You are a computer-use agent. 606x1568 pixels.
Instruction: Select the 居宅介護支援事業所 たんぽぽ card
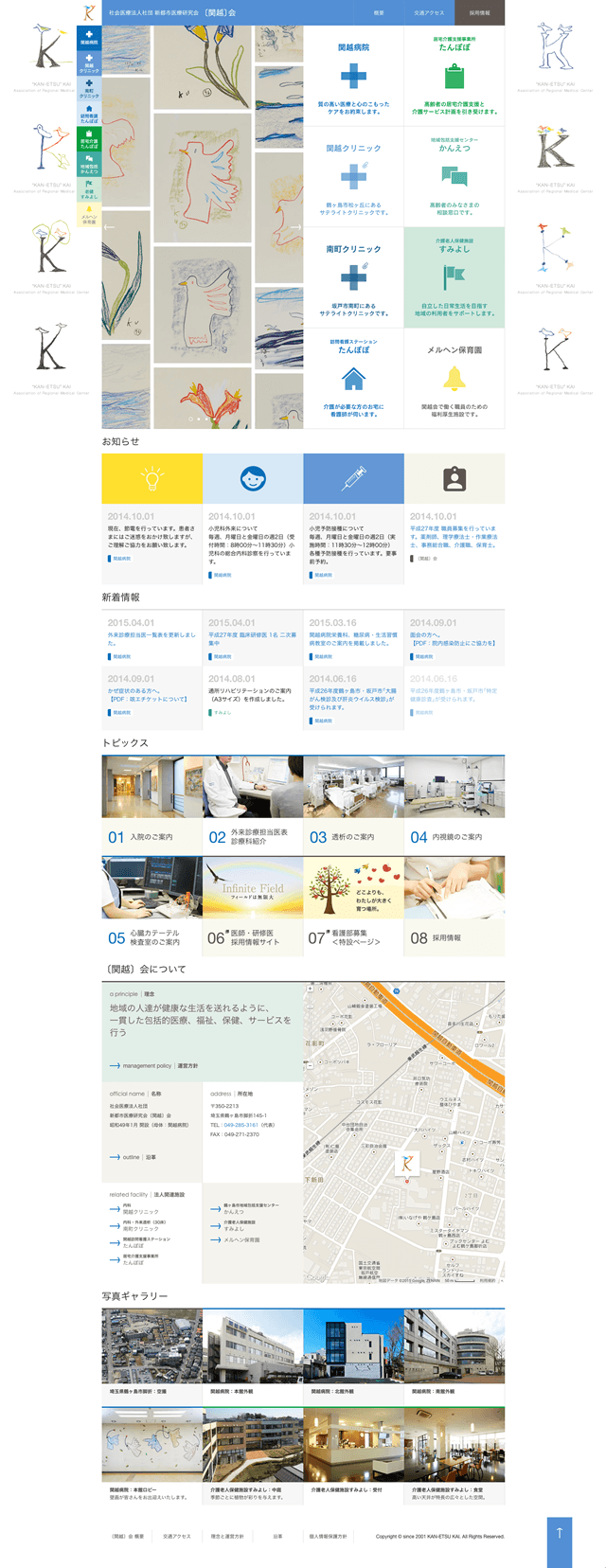click(x=454, y=77)
